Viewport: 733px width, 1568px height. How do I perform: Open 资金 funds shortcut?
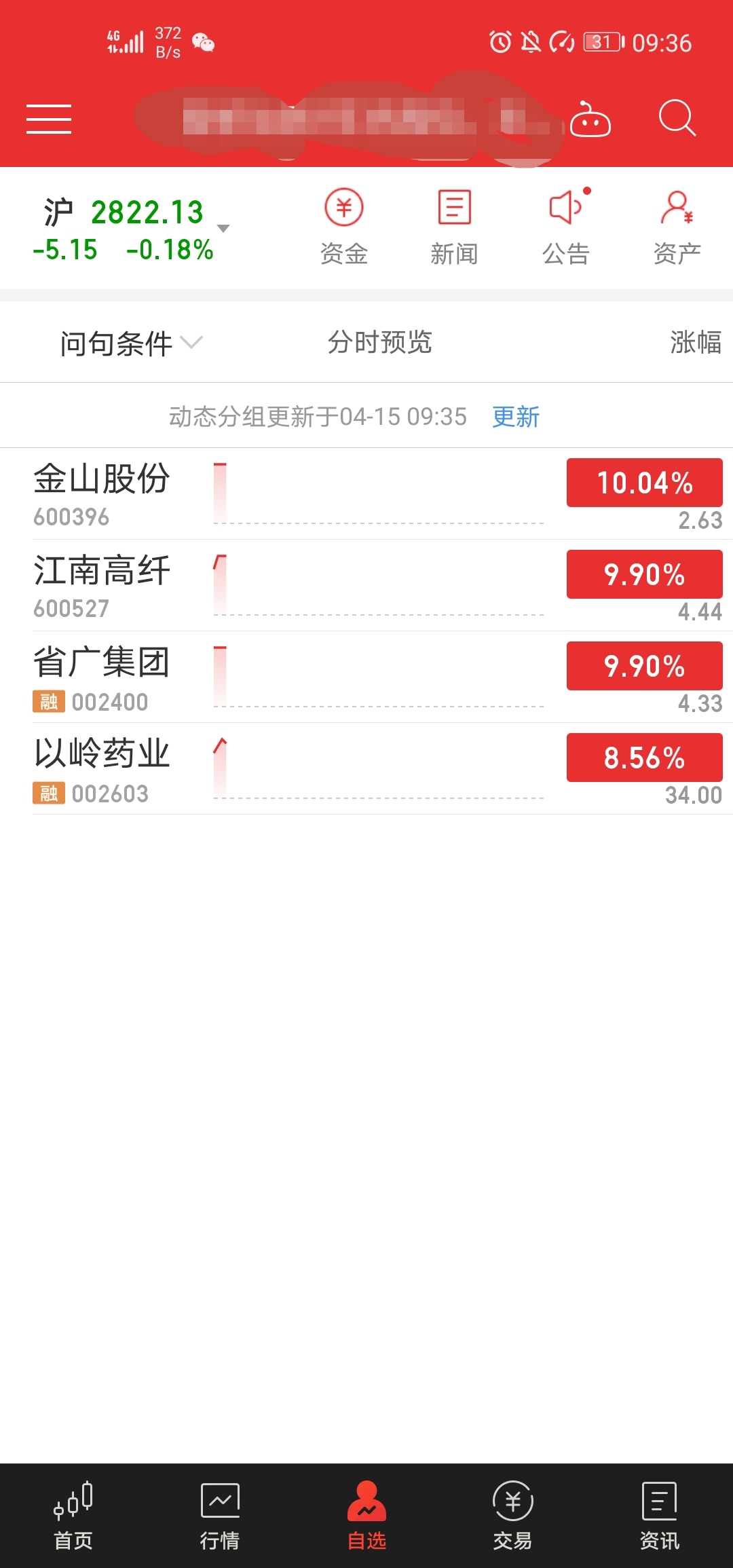pos(344,227)
